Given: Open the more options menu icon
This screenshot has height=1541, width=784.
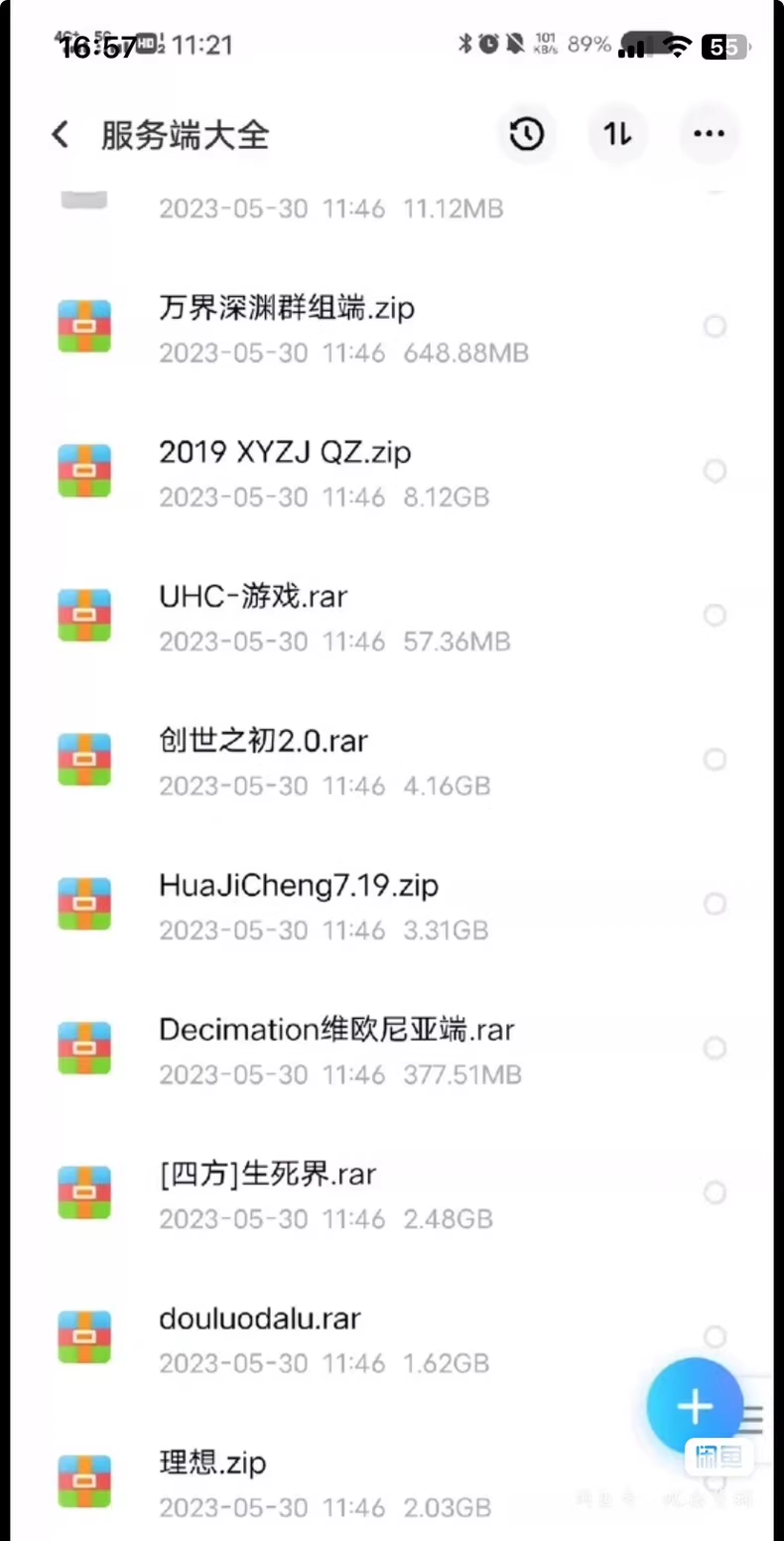Looking at the screenshot, I should pyautogui.click(x=709, y=134).
